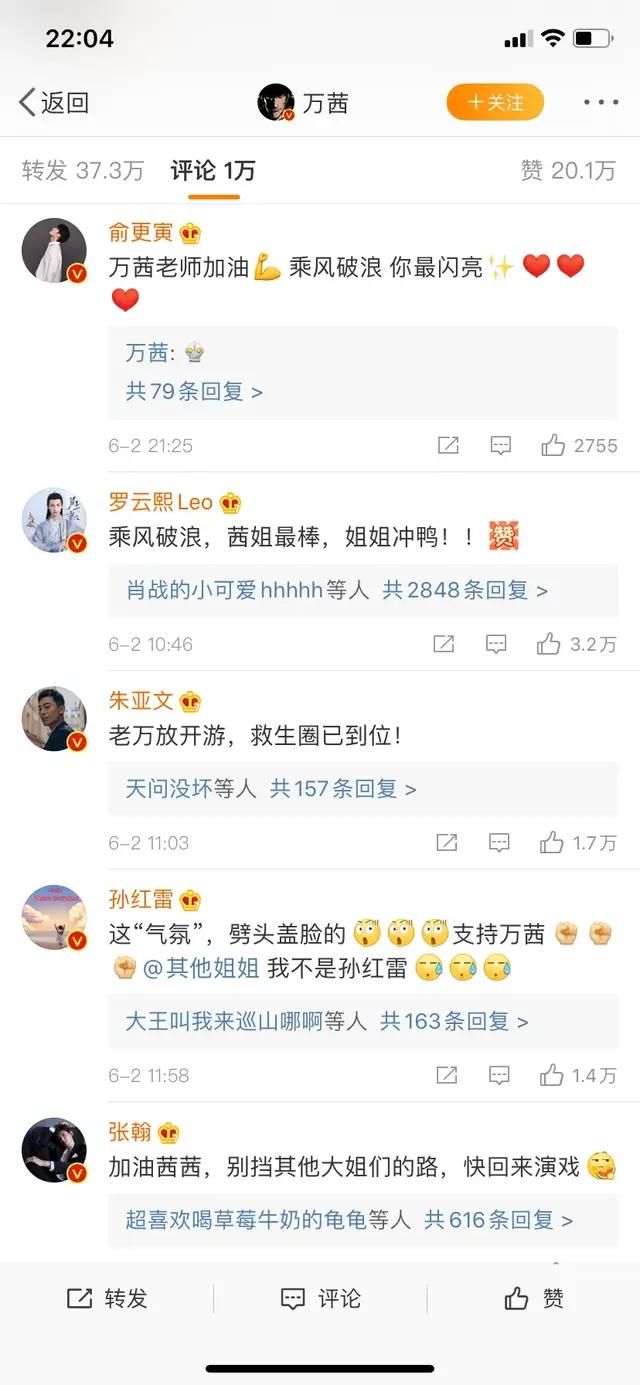Go back using 返回 button
The height and width of the screenshot is (1385, 640).
(x=54, y=102)
